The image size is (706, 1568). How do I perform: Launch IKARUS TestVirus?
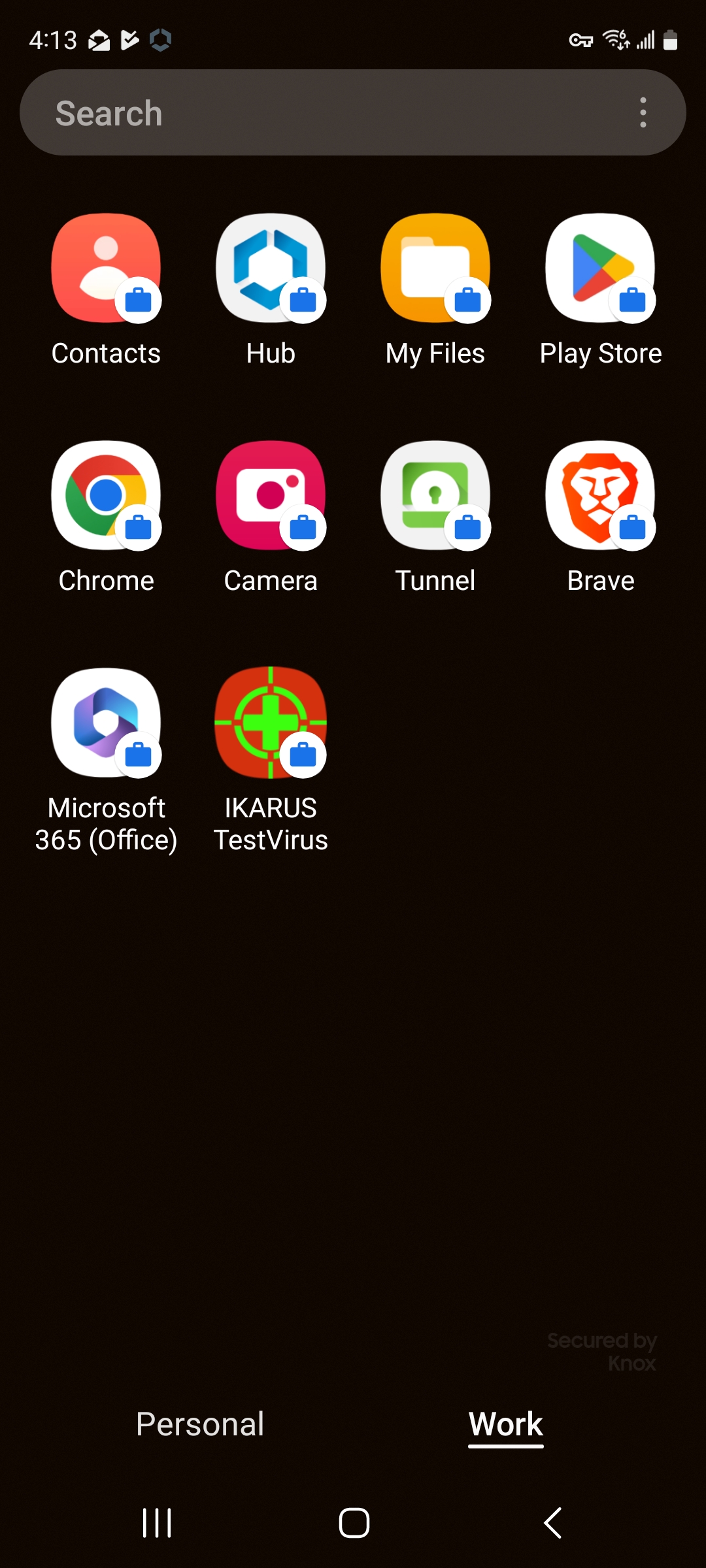click(271, 723)
